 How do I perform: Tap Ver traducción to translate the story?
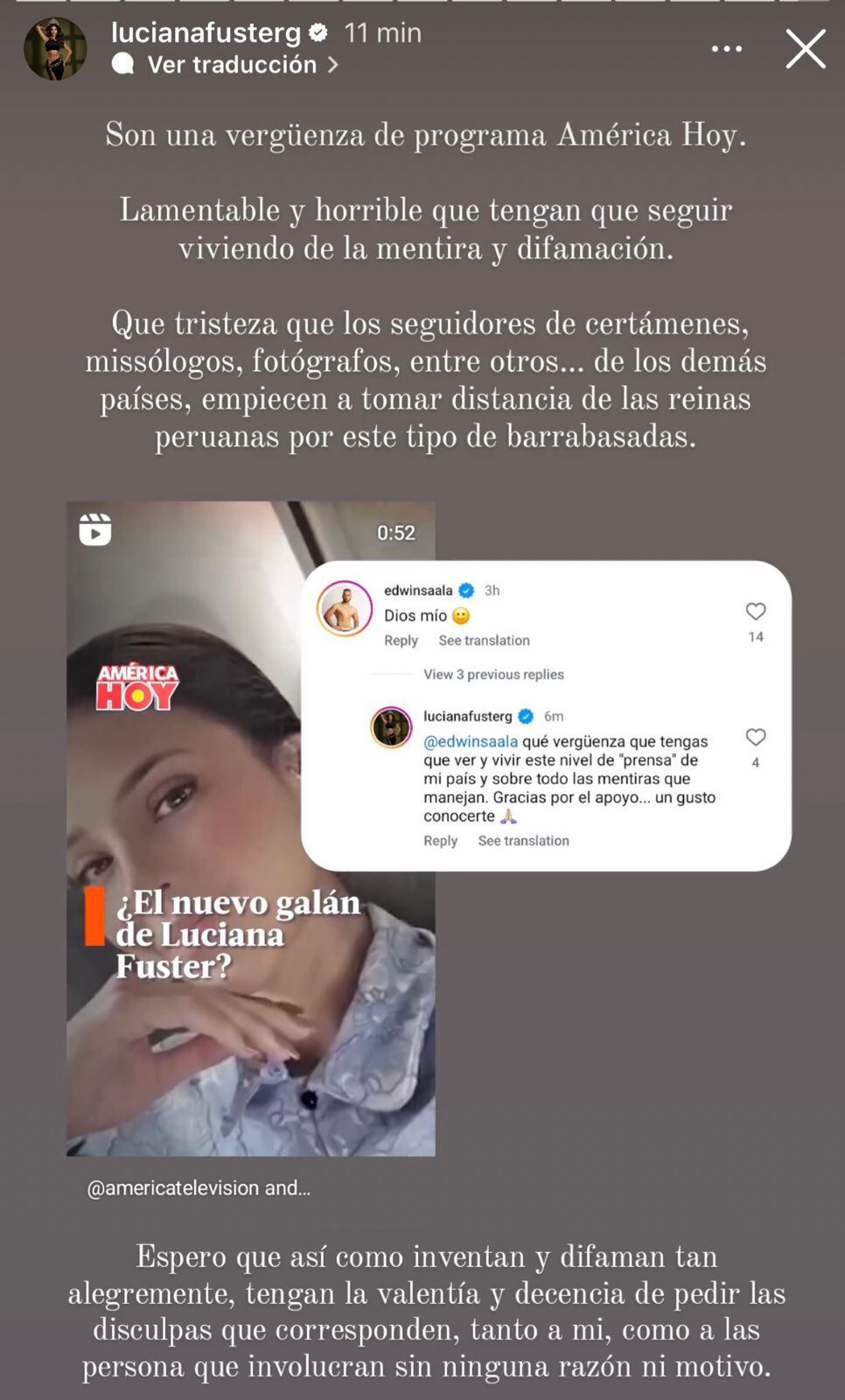click(232, 65)
